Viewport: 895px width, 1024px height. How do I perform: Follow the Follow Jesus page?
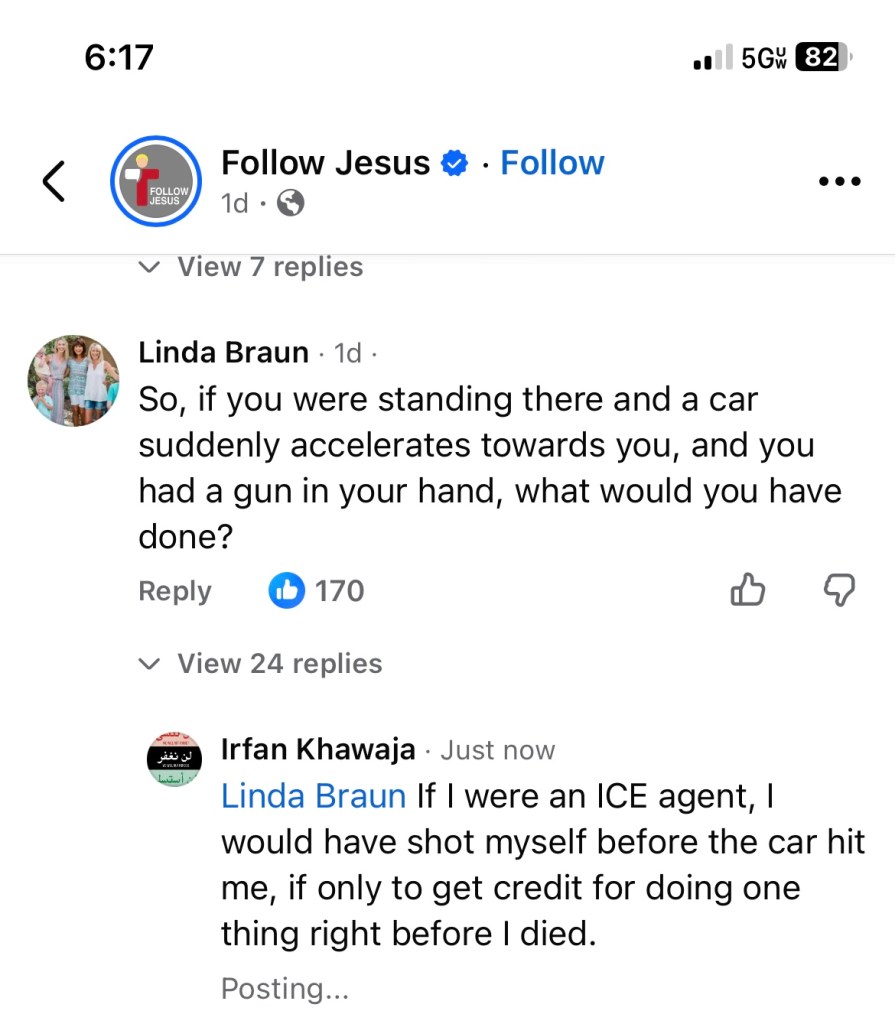tap(552, 163)
